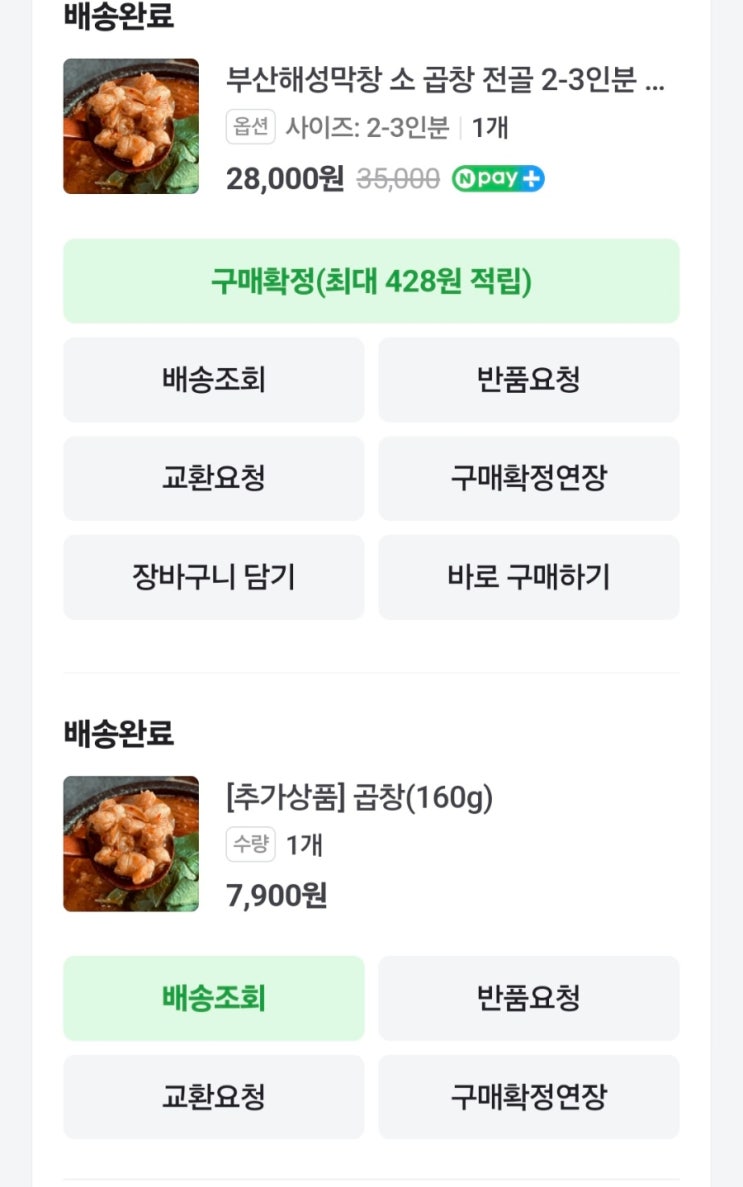Request a return for 곱창(160g)

point(529,998)
